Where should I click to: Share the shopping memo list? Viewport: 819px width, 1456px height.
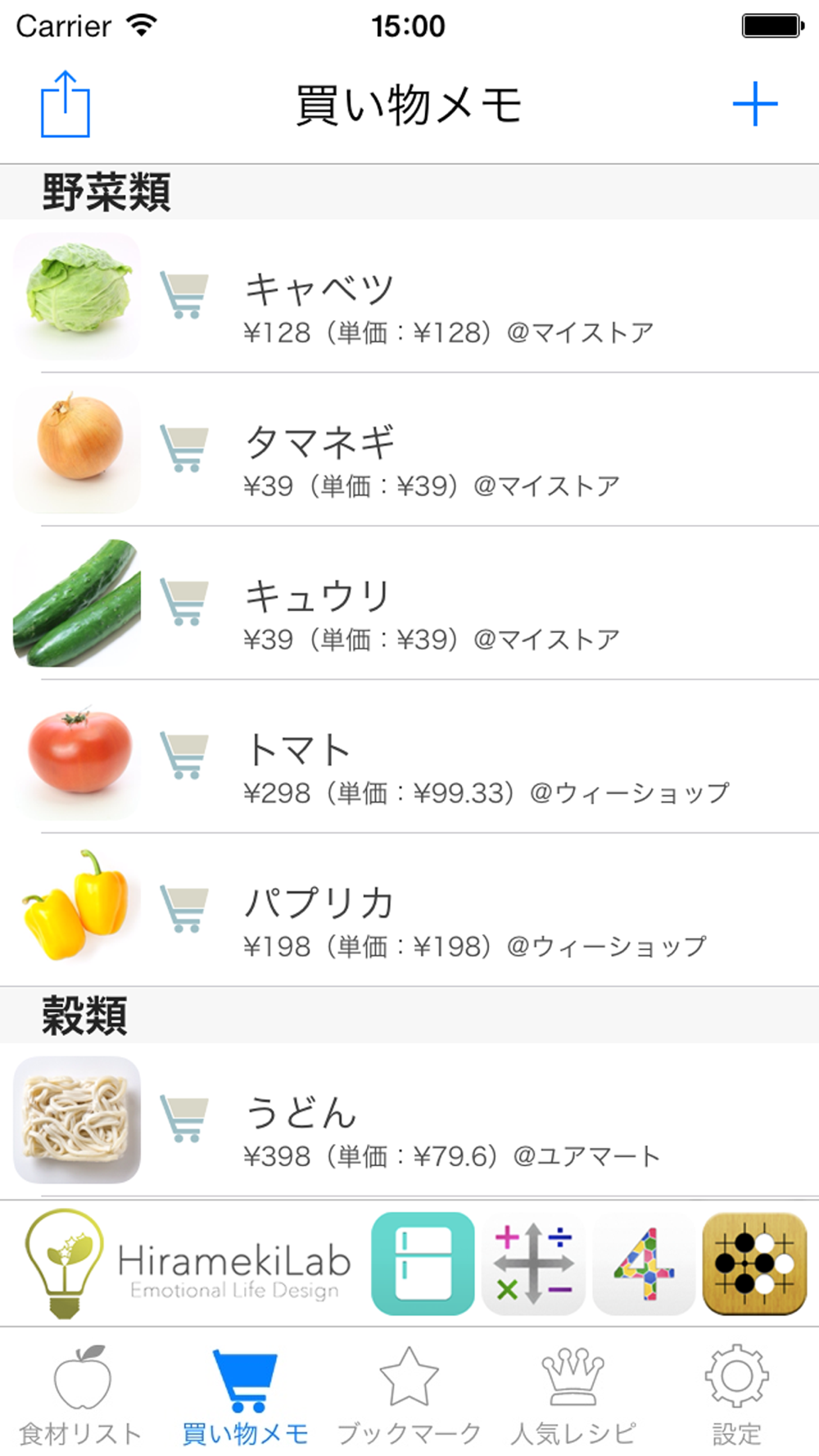pos(65,104)
